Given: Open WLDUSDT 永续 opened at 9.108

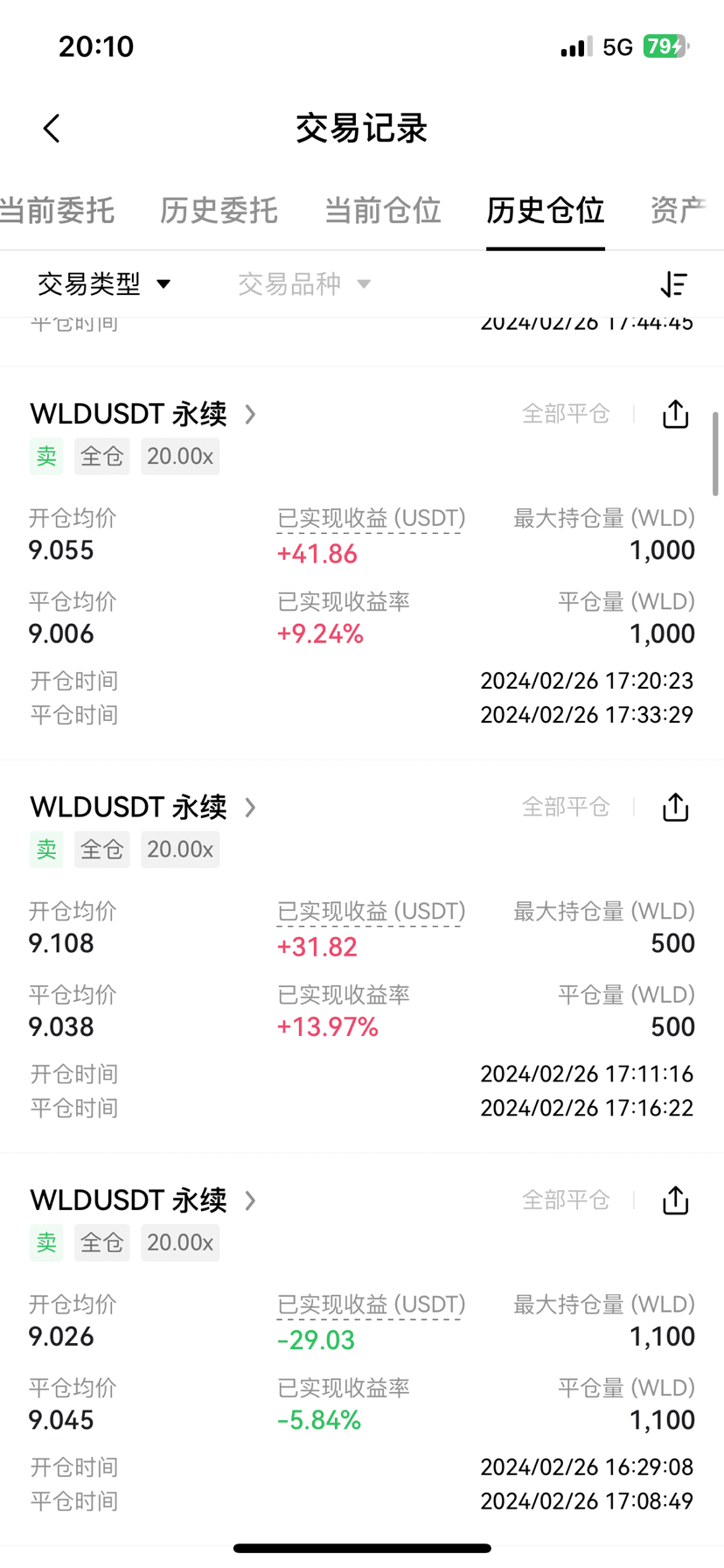Looking at the screenshot, I should (x=143, y=807).
